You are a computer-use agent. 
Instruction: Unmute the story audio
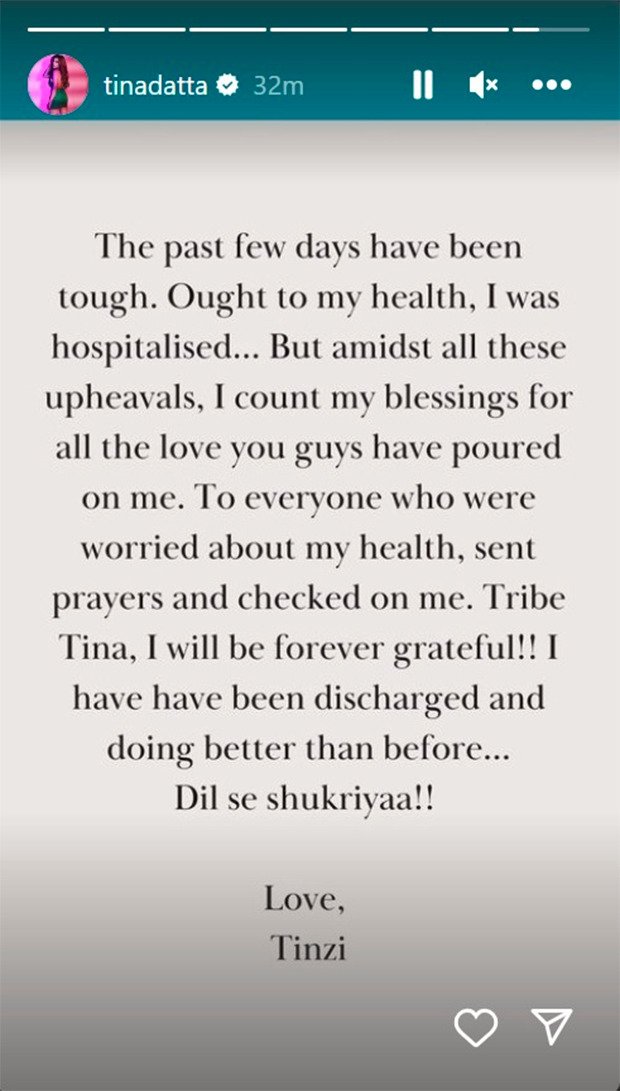tap(483, 85)
